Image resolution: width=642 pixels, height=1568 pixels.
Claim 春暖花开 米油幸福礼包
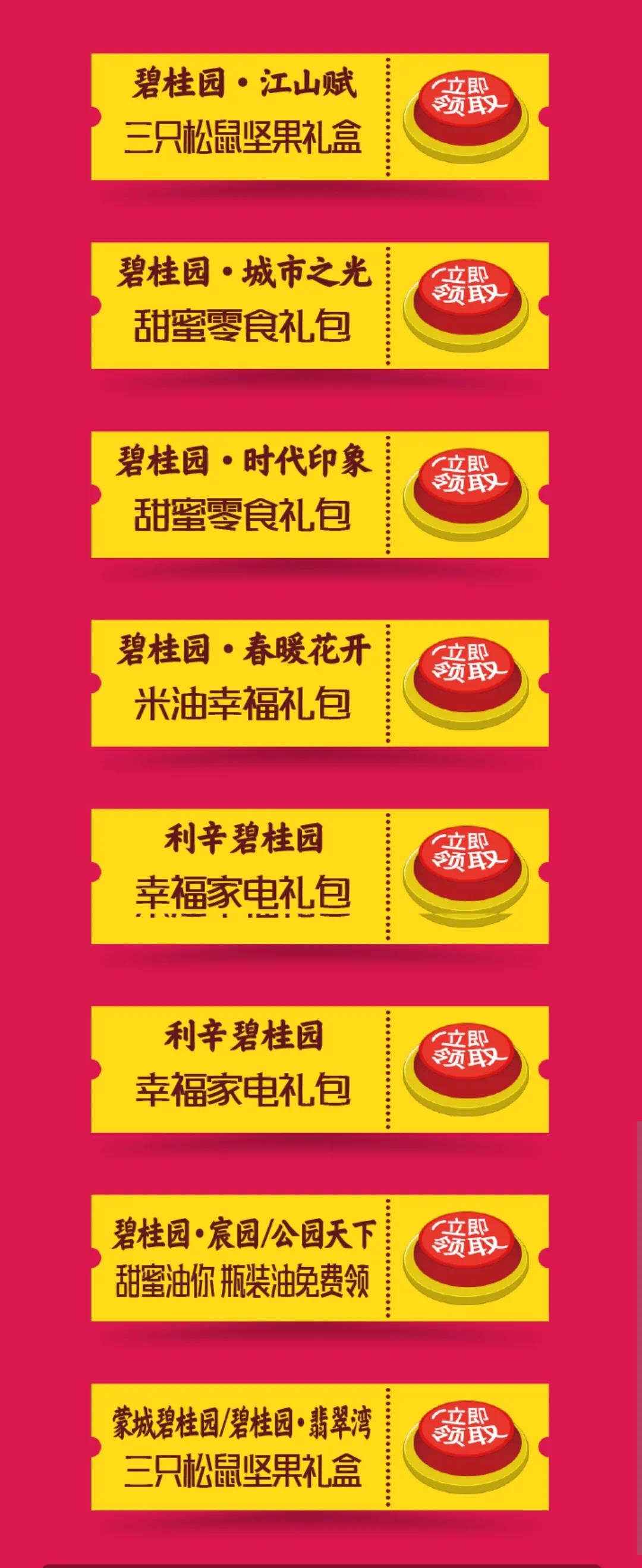[x=467, y=678]
